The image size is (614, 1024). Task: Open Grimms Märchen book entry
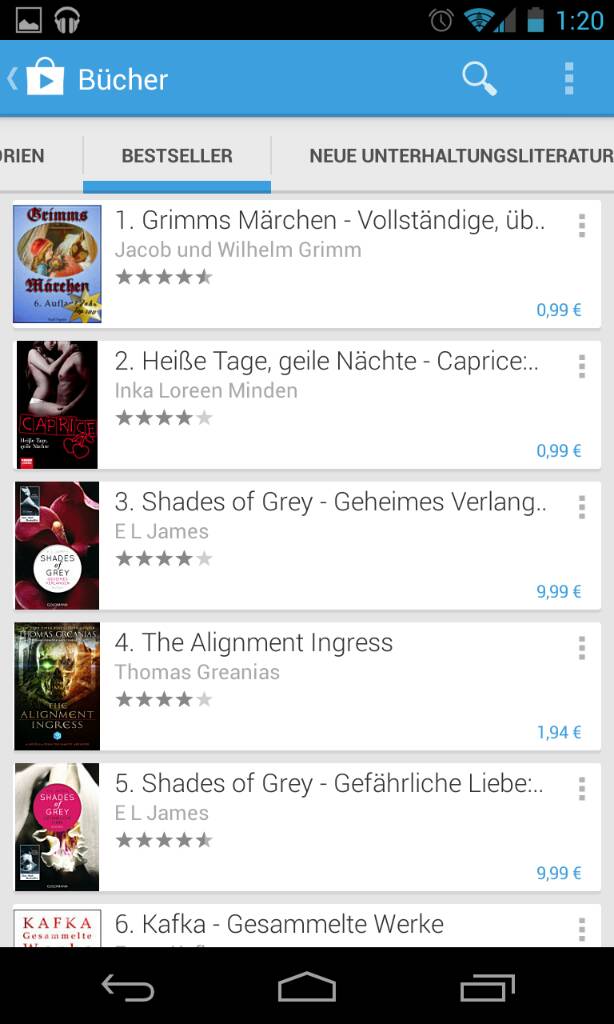[307, 264]
